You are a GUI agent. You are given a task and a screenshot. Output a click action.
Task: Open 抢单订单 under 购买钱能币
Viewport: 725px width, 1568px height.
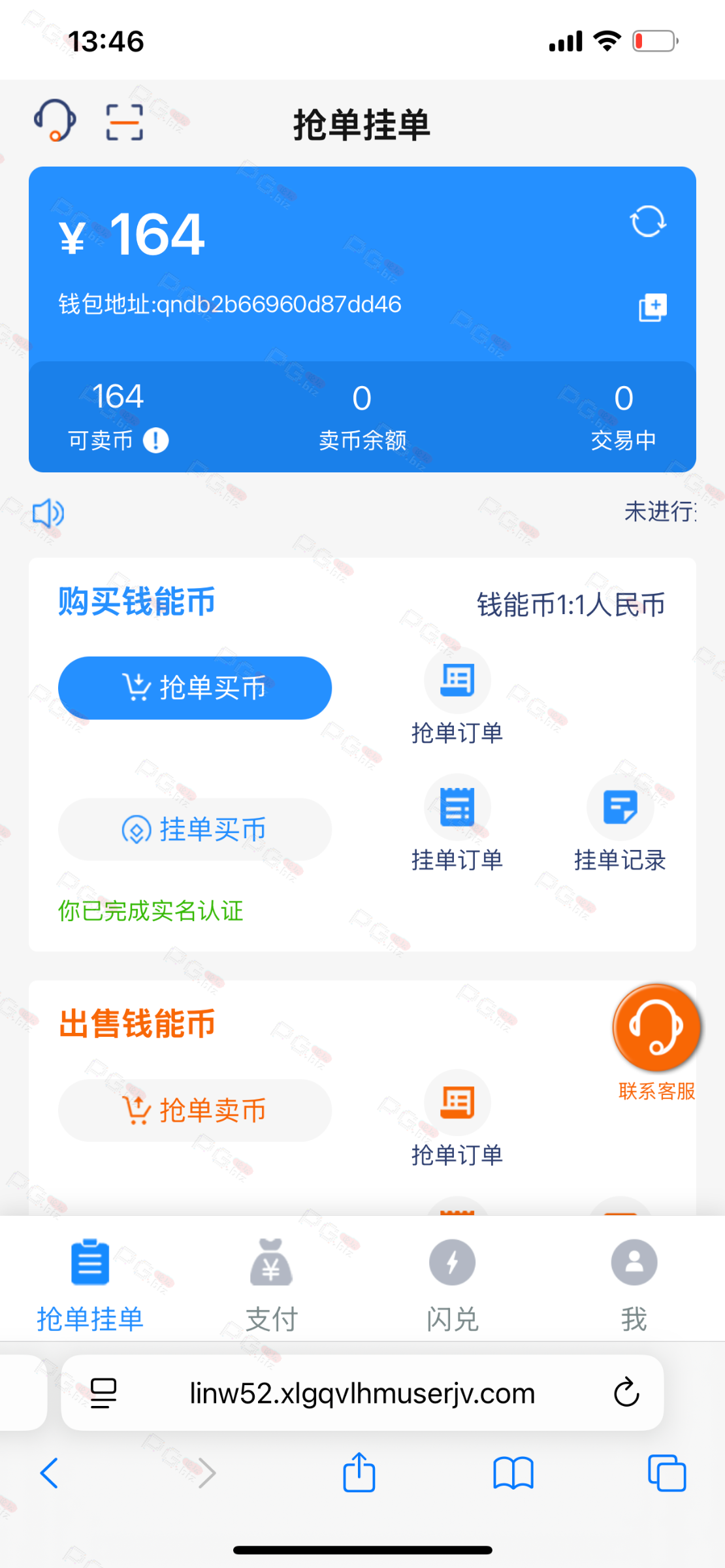pos(457,696)
